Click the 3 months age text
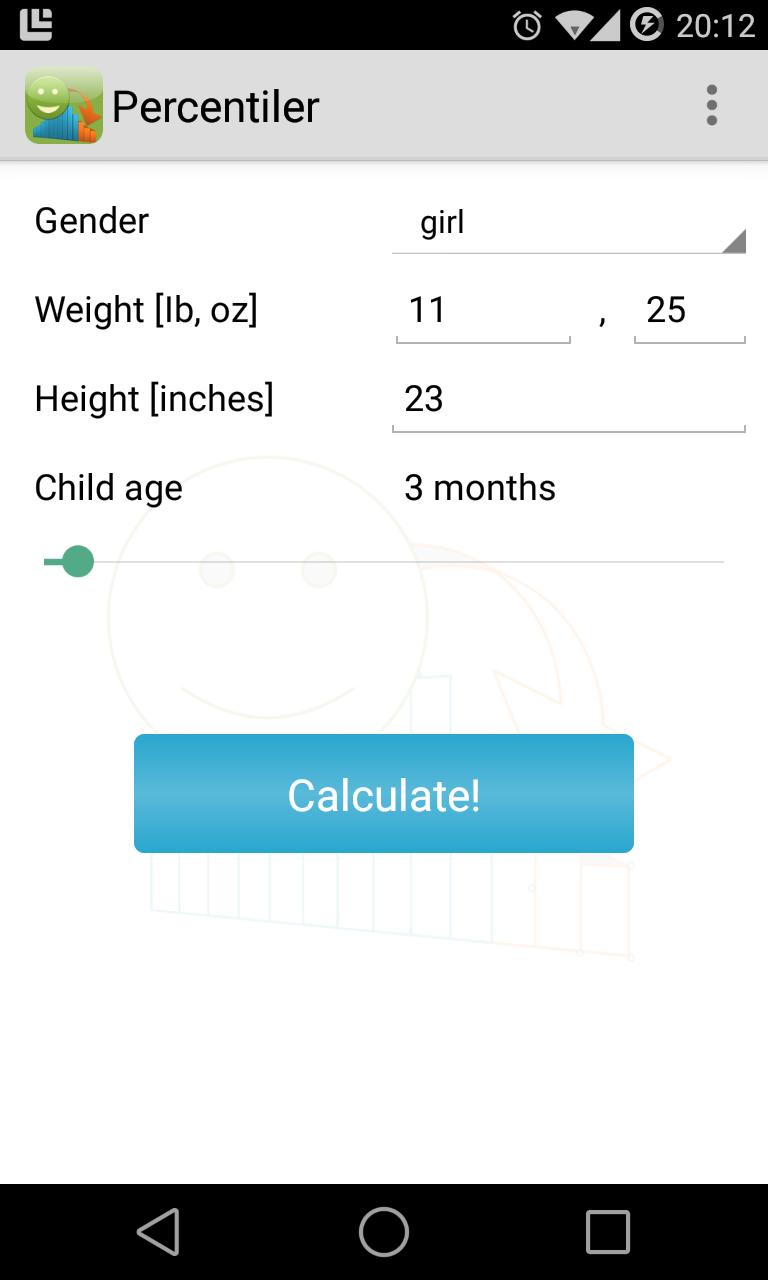The image size is (768, 1280). tap(479, 488)
